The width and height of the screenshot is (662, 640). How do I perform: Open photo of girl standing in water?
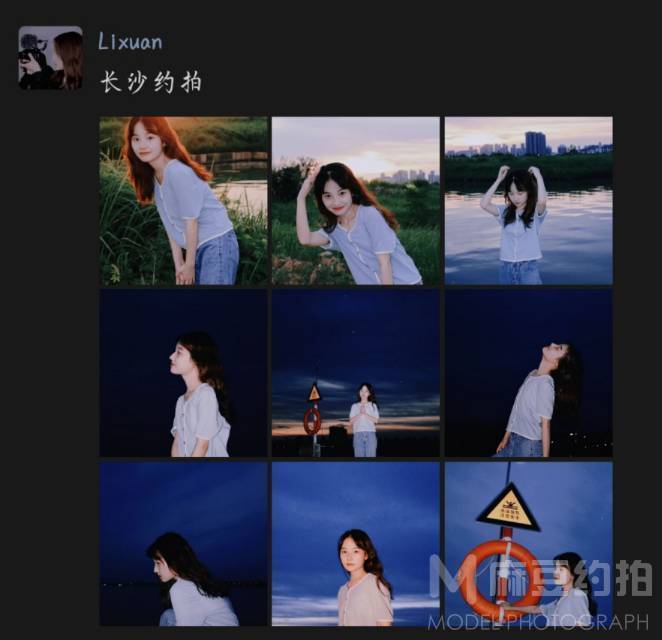pos(528,201)
